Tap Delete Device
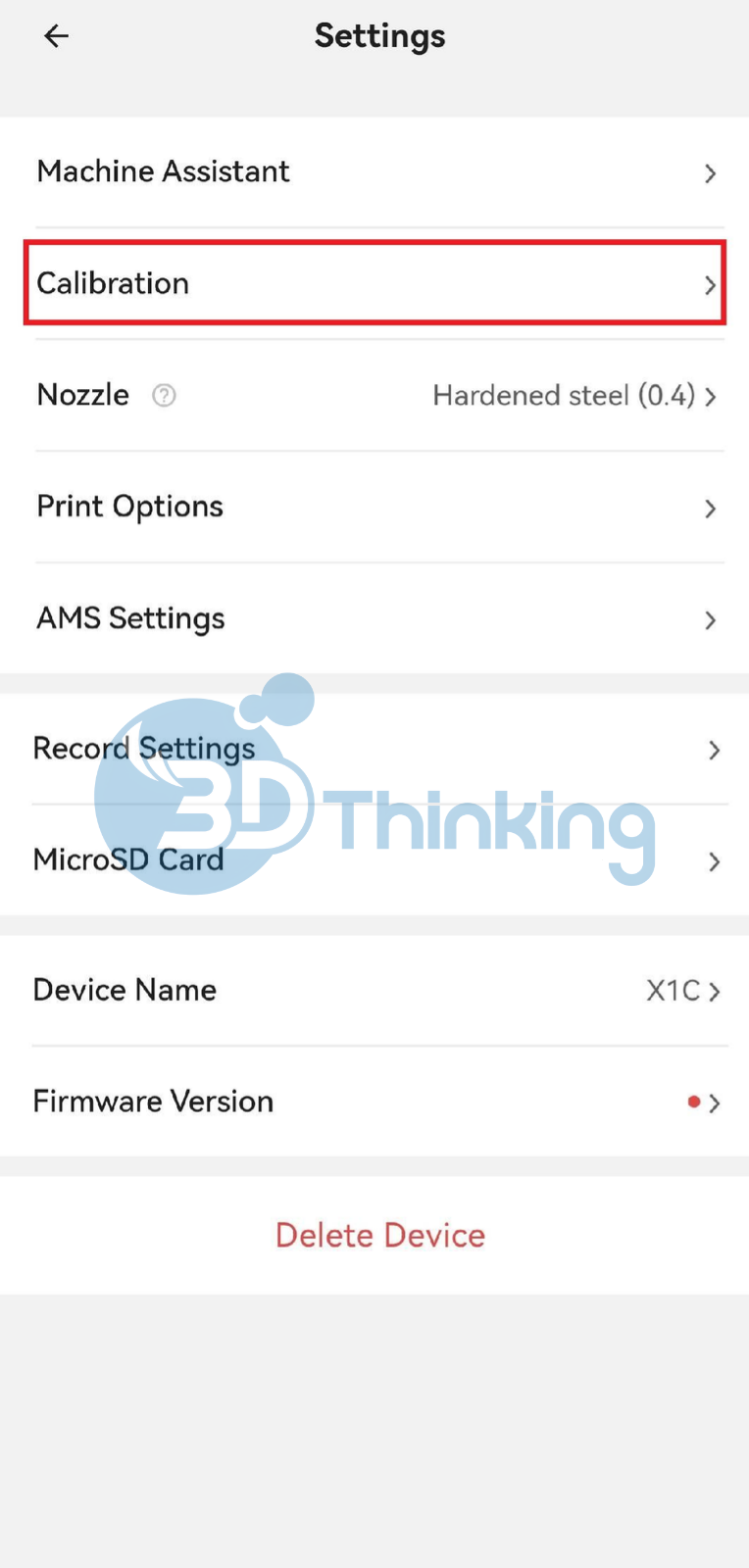 coord(379,1236)
